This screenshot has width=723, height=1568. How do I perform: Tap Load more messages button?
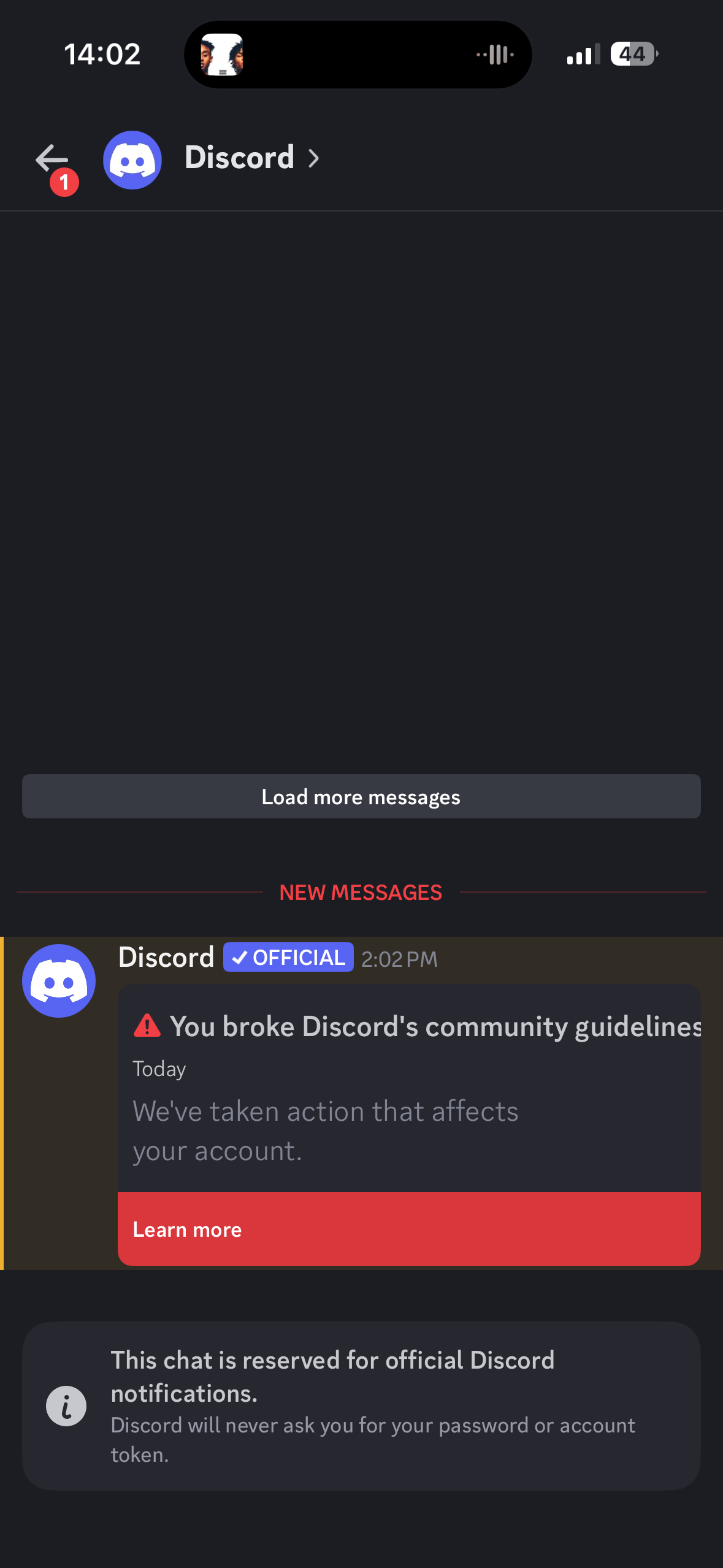point(361,796)
